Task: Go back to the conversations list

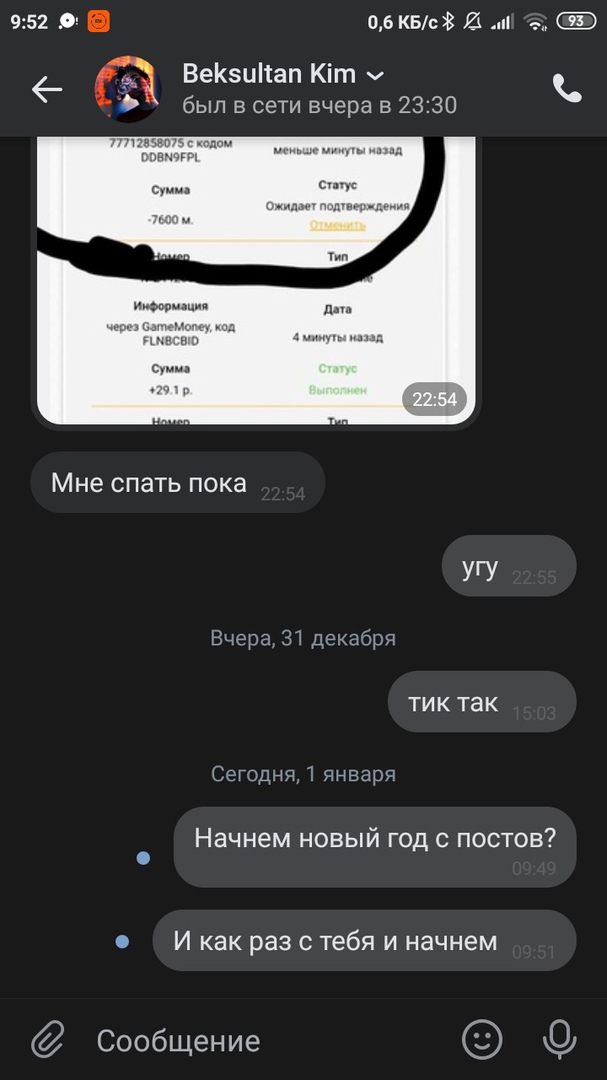Action: 47,90
